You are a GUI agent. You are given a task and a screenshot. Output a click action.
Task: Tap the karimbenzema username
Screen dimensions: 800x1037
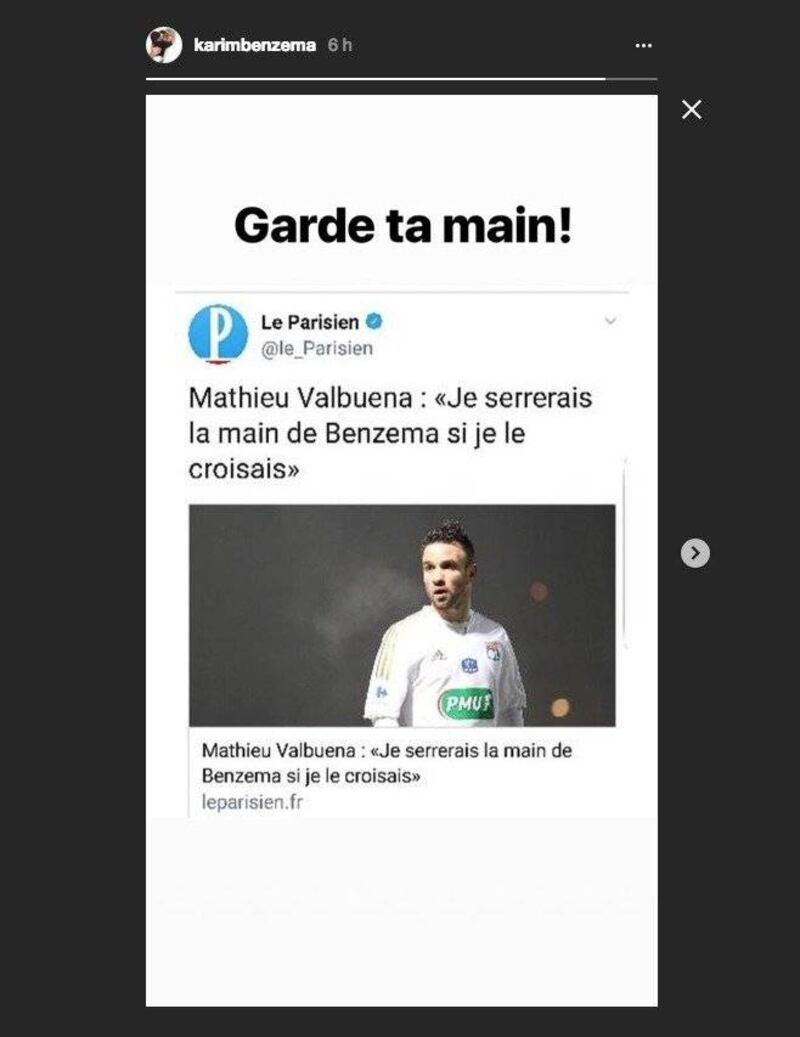click(x=254, y=46)
